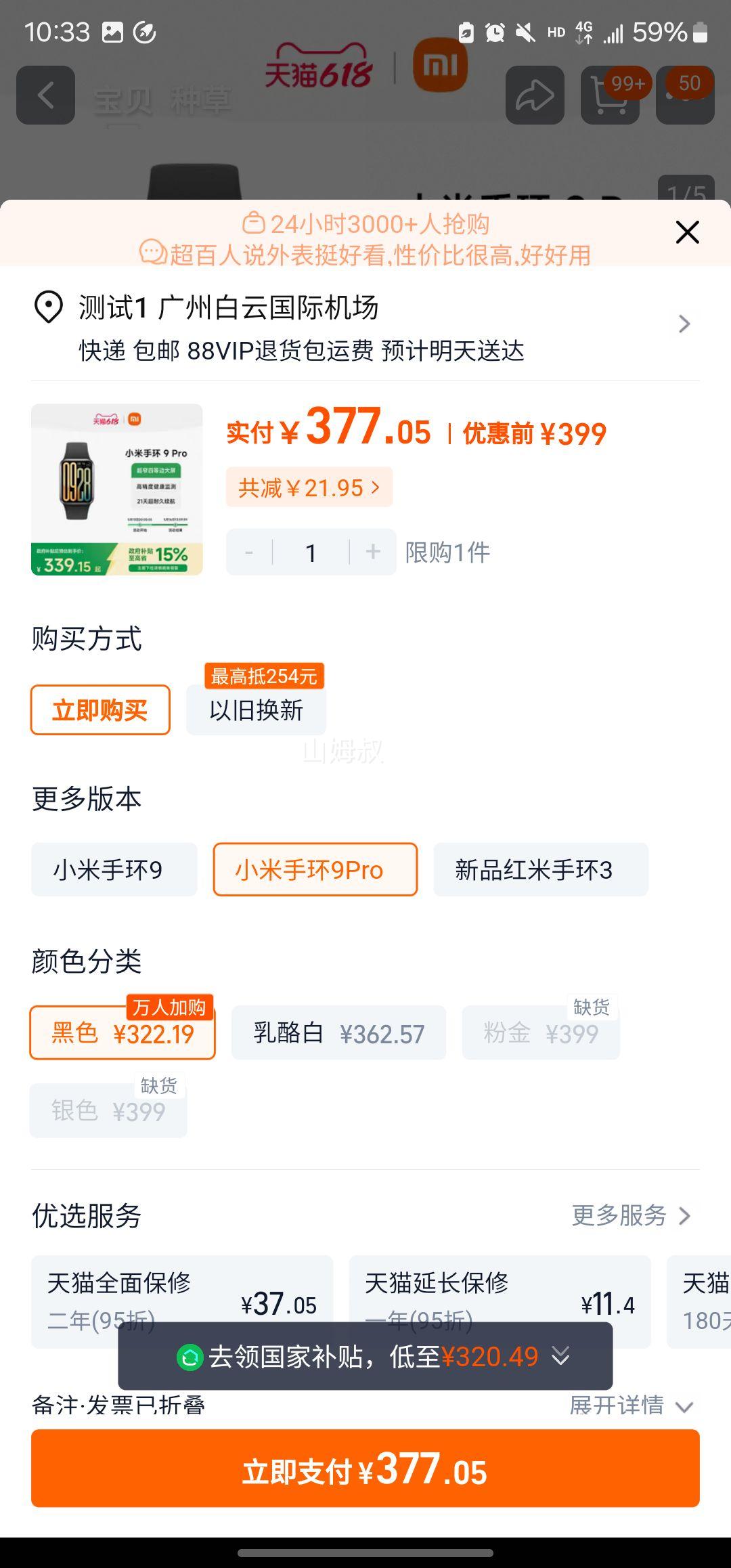Choose the 乳酪白 ¥362.57 color
The image size is (731, 1568).
point(338,1032)
